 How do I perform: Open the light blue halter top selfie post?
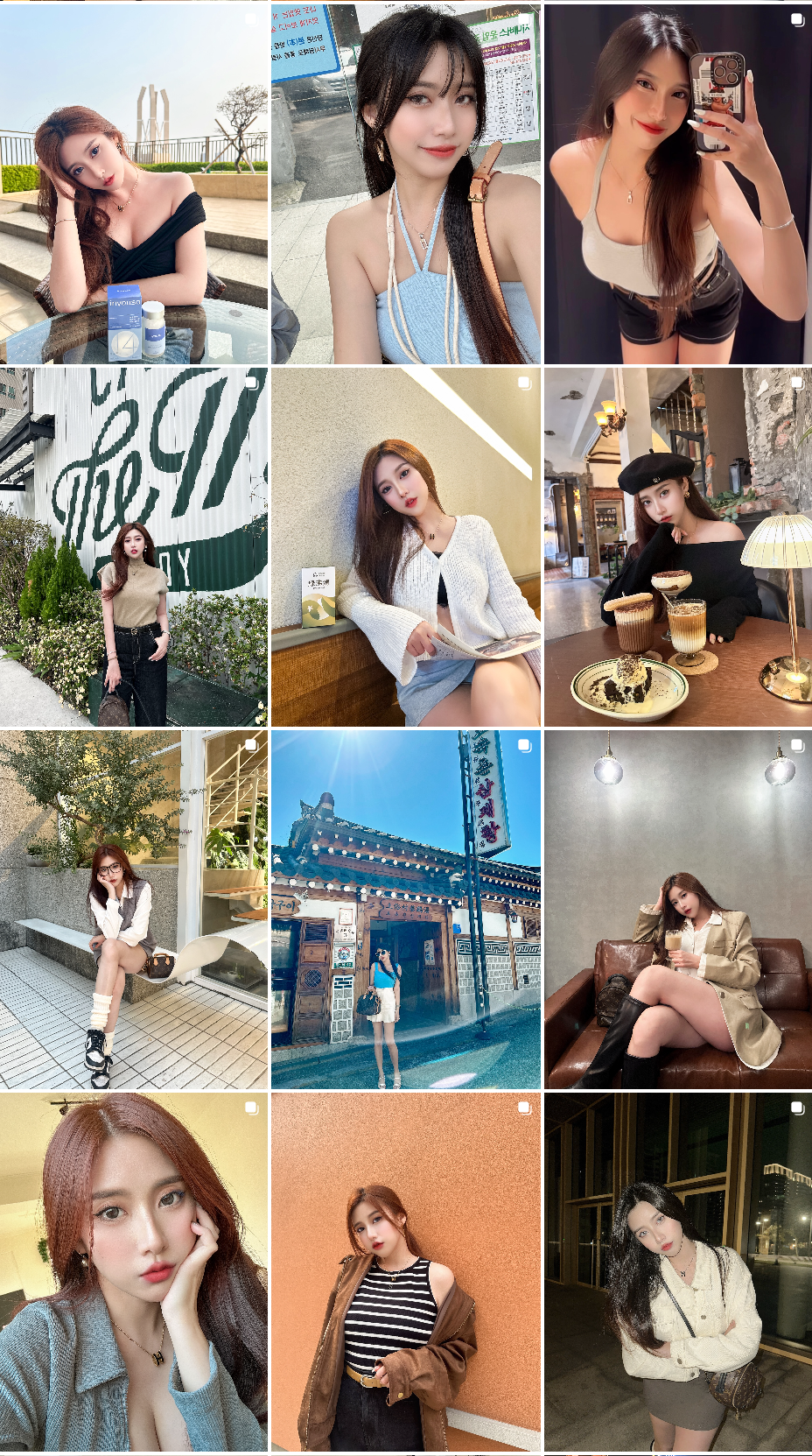[405, 184]
